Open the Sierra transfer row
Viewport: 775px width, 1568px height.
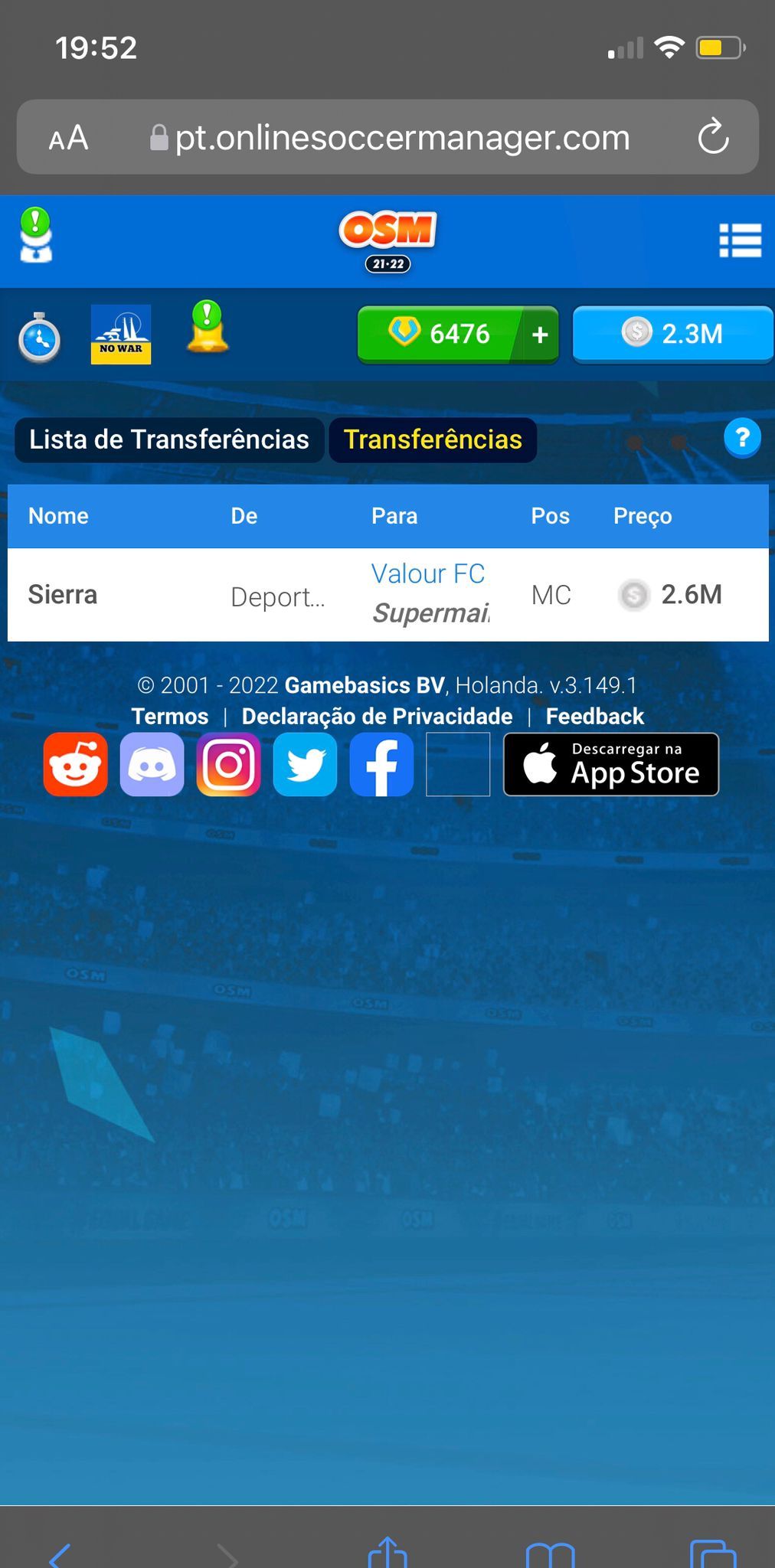coord(388,595)
